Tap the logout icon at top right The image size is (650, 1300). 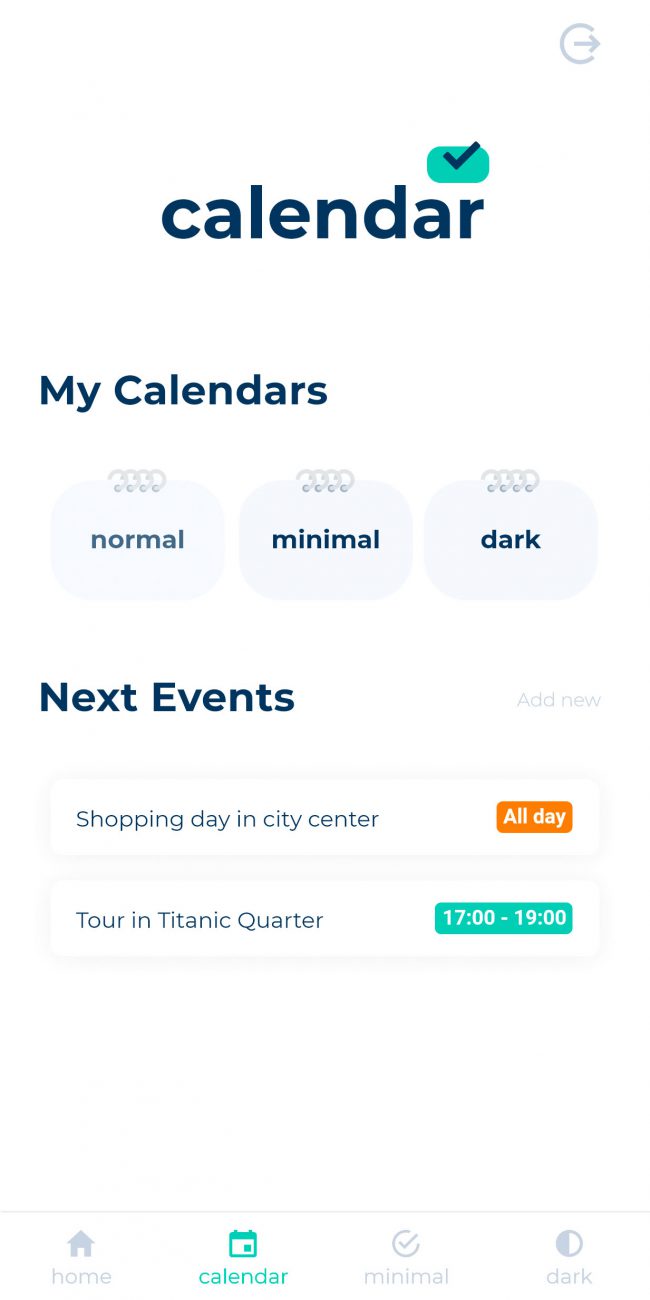click(x=579, y=44)
